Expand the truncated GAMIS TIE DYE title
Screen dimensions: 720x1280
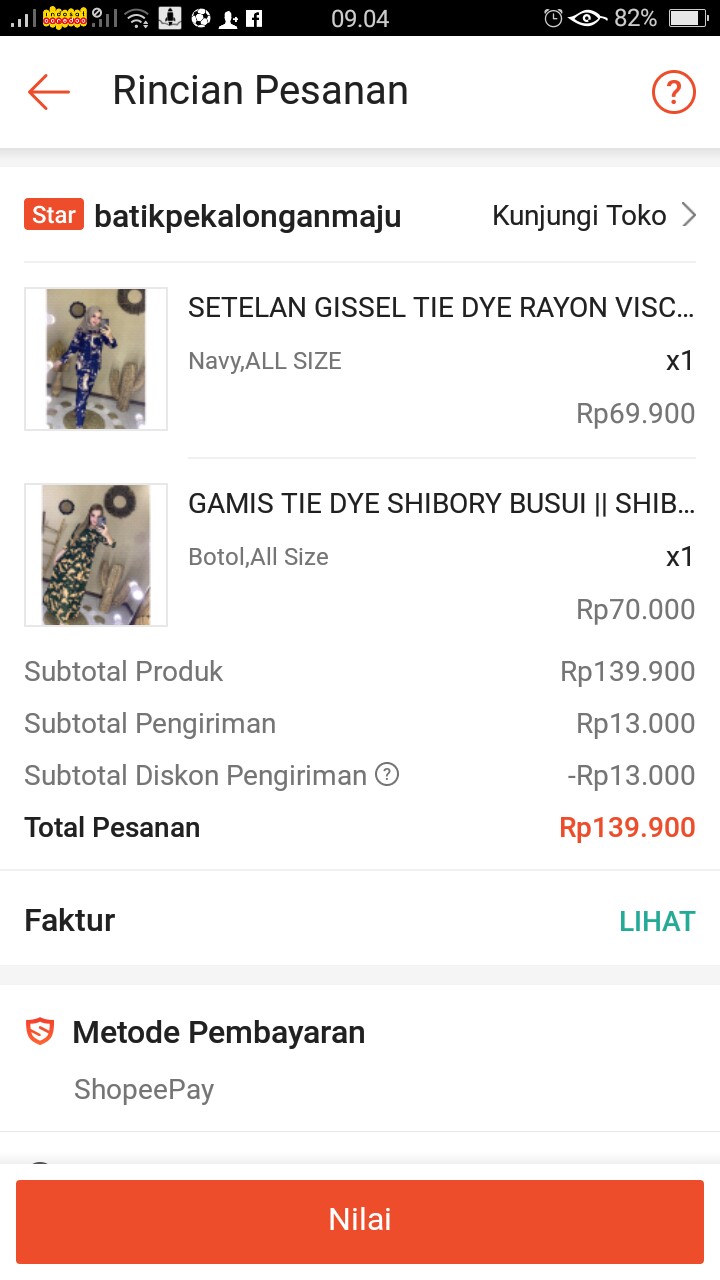[x=440, y=504]
